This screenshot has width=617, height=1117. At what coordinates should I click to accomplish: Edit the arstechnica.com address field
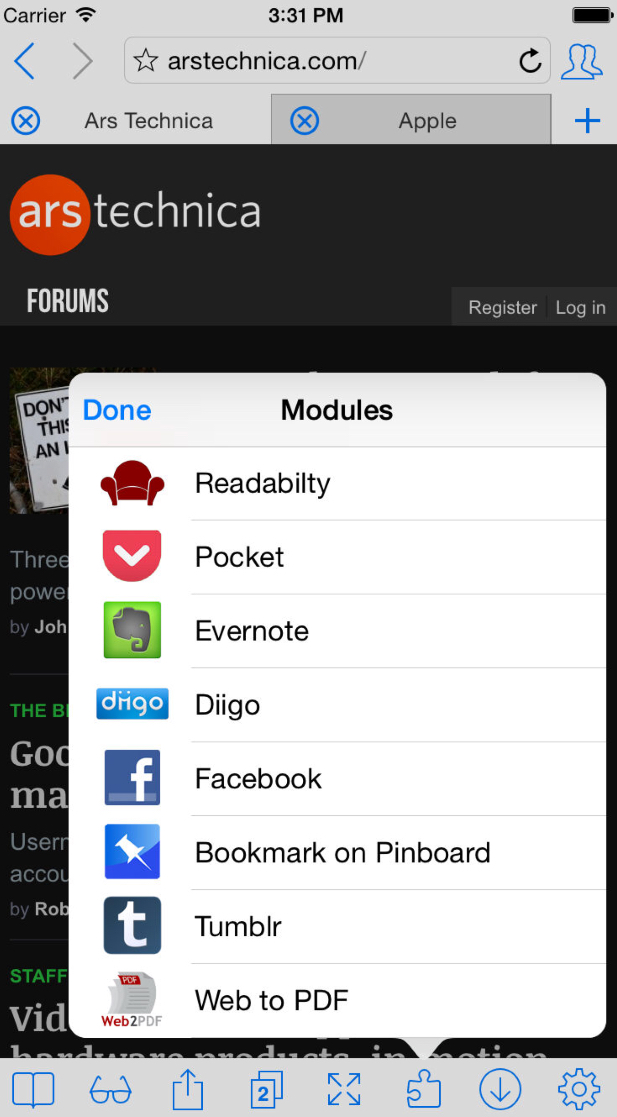pos(320,61)
